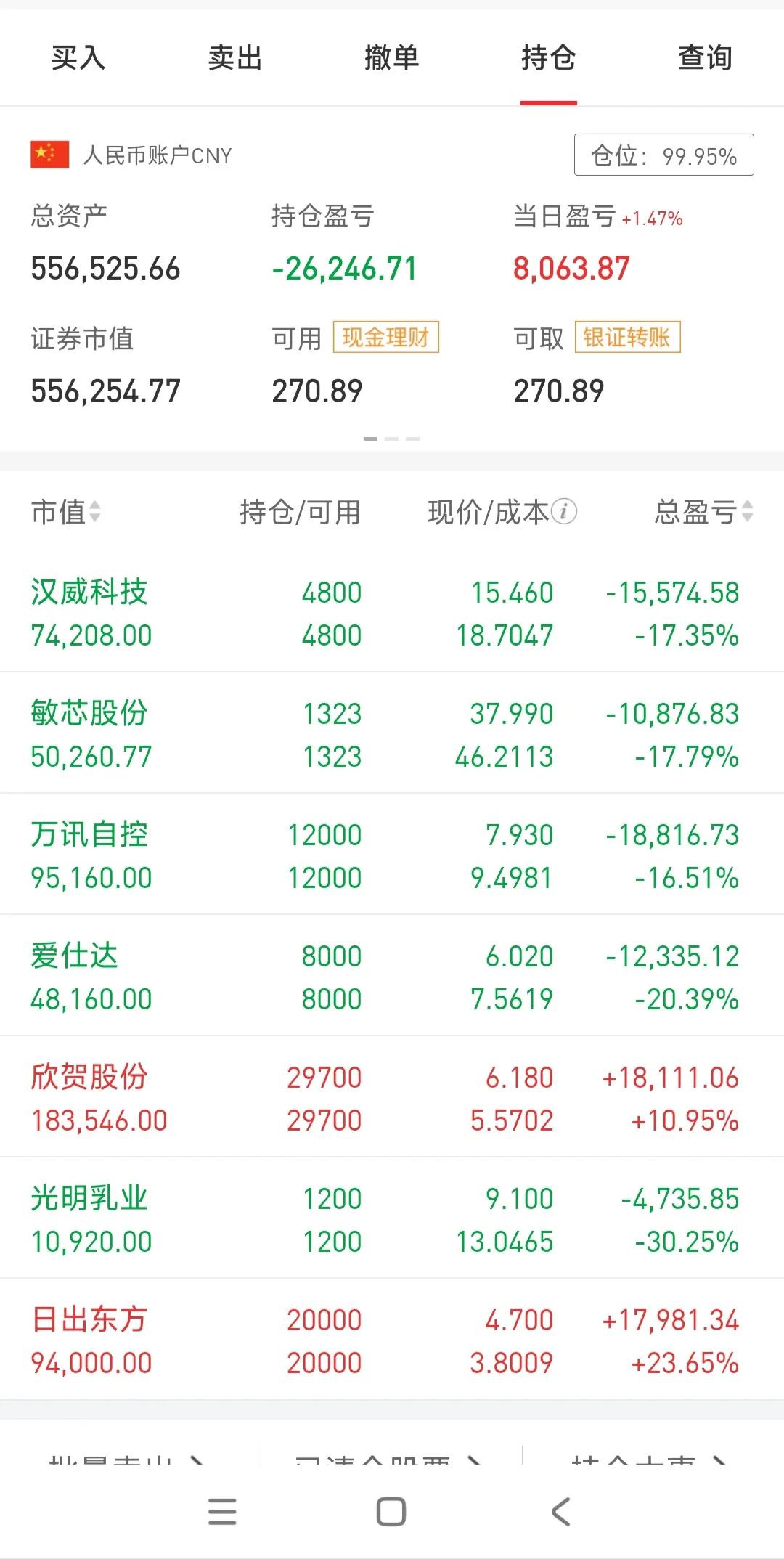Open the 爱仕达 holding row
784x1559 pixels.
392,976
